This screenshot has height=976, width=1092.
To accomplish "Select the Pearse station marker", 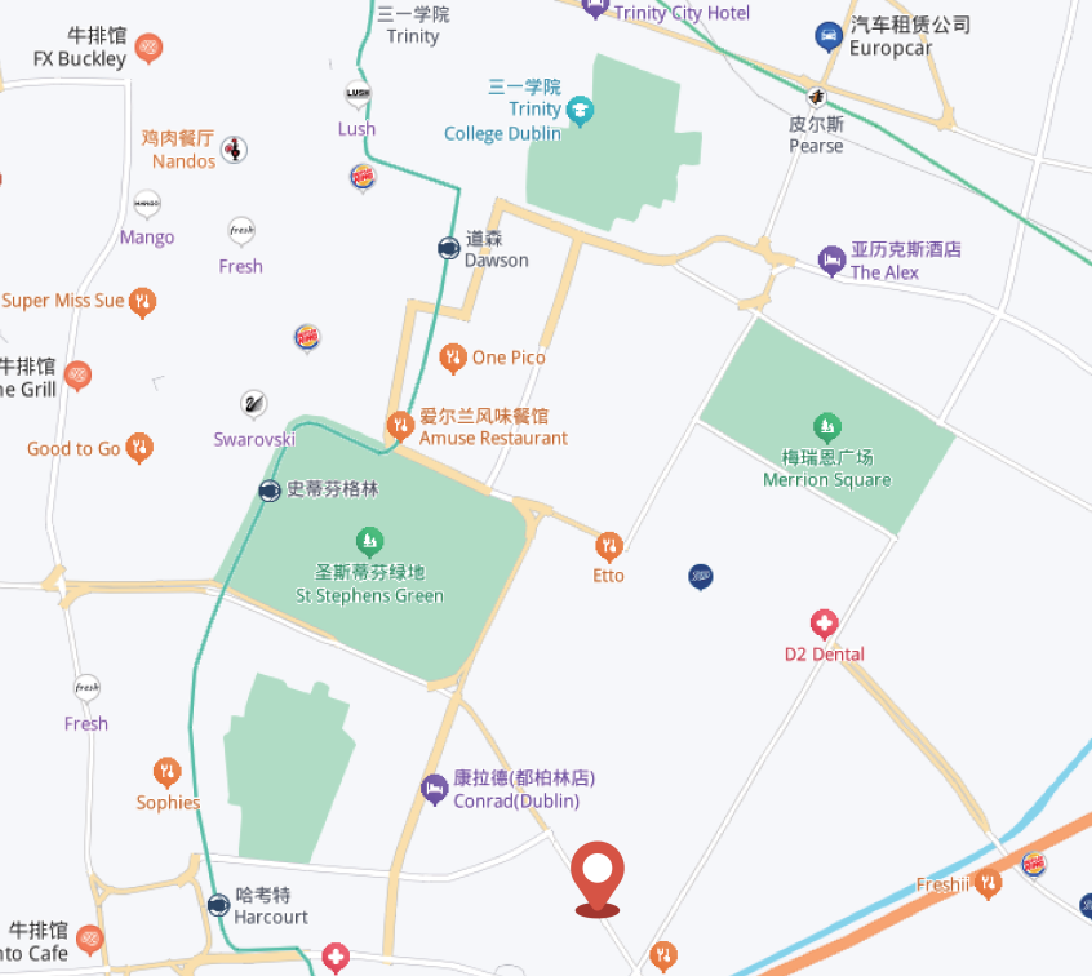I will (817, 97).
